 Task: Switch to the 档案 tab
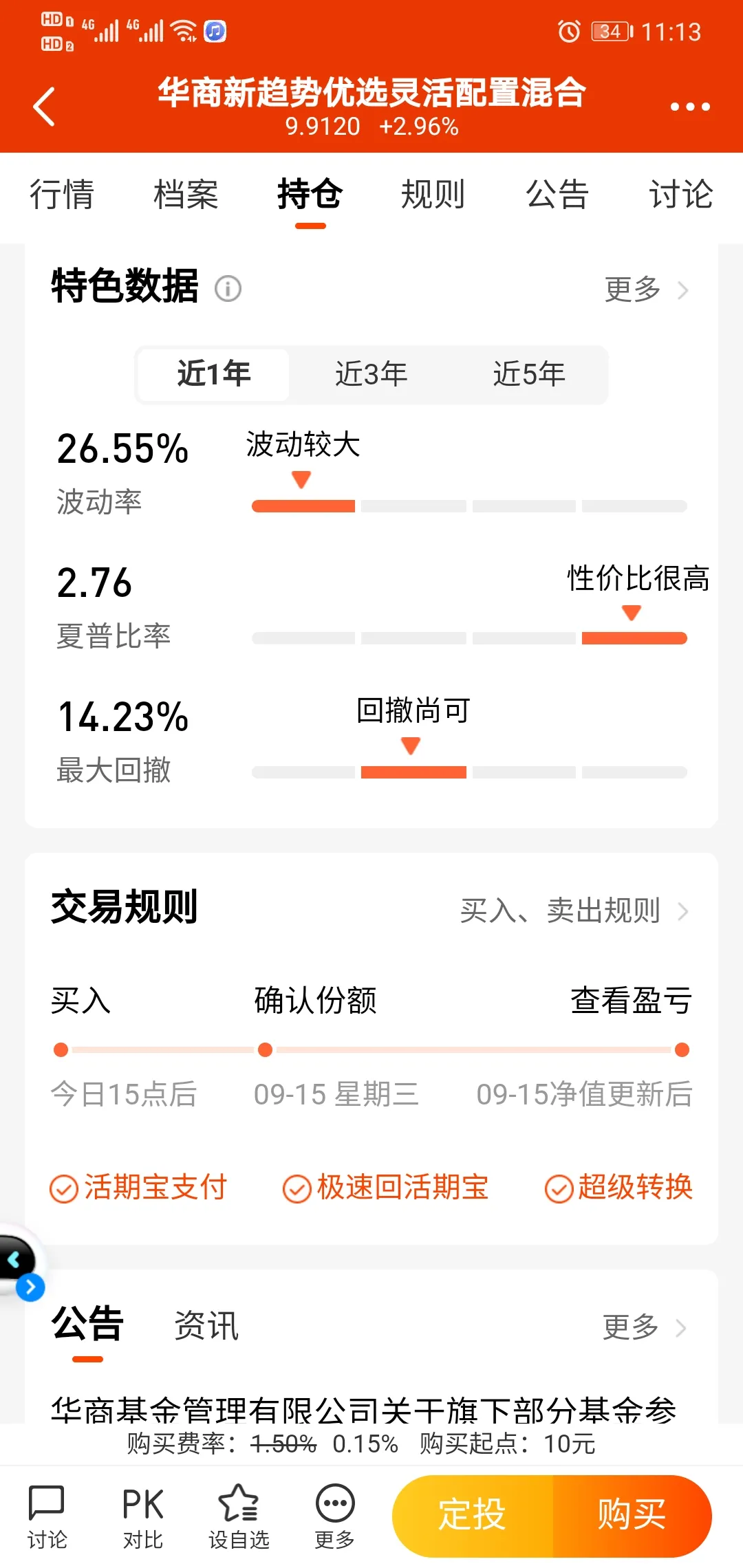pyautogui.click(x=186, y=194)
